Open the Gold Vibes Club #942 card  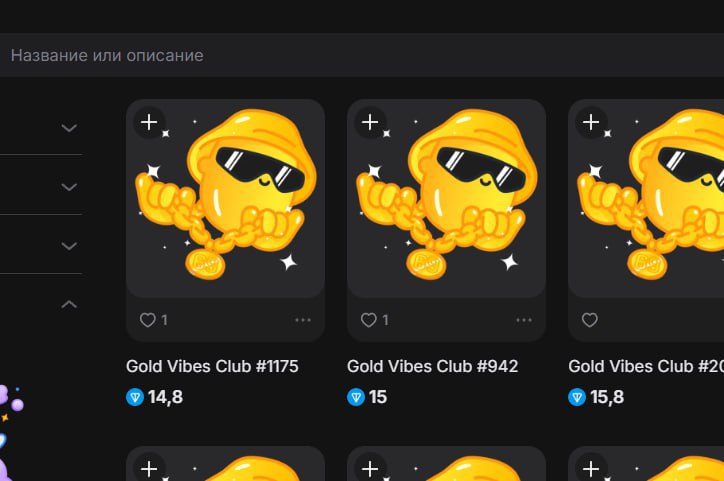446,200
